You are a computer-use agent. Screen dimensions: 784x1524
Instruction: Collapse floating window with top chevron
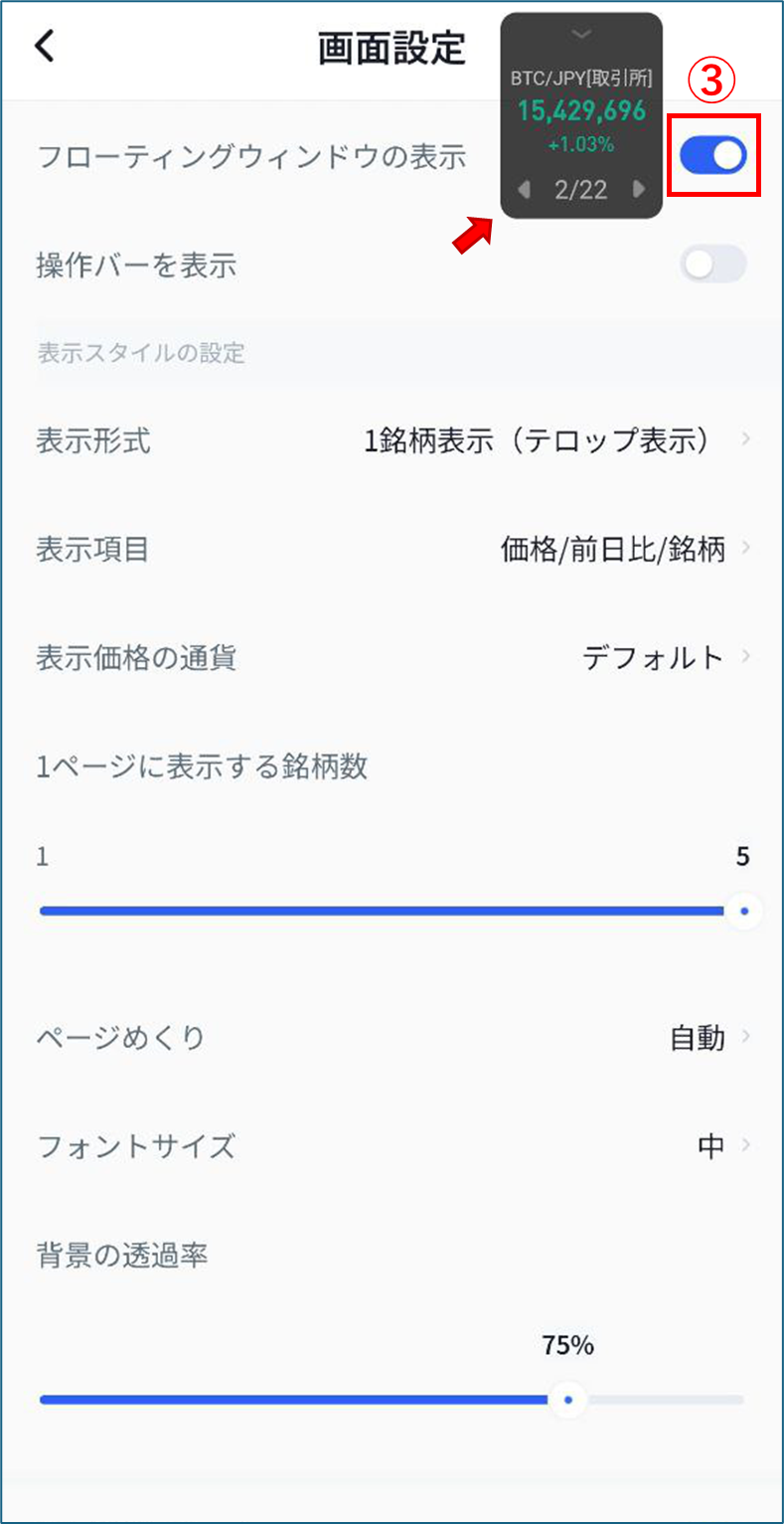[x=581, y=35]
